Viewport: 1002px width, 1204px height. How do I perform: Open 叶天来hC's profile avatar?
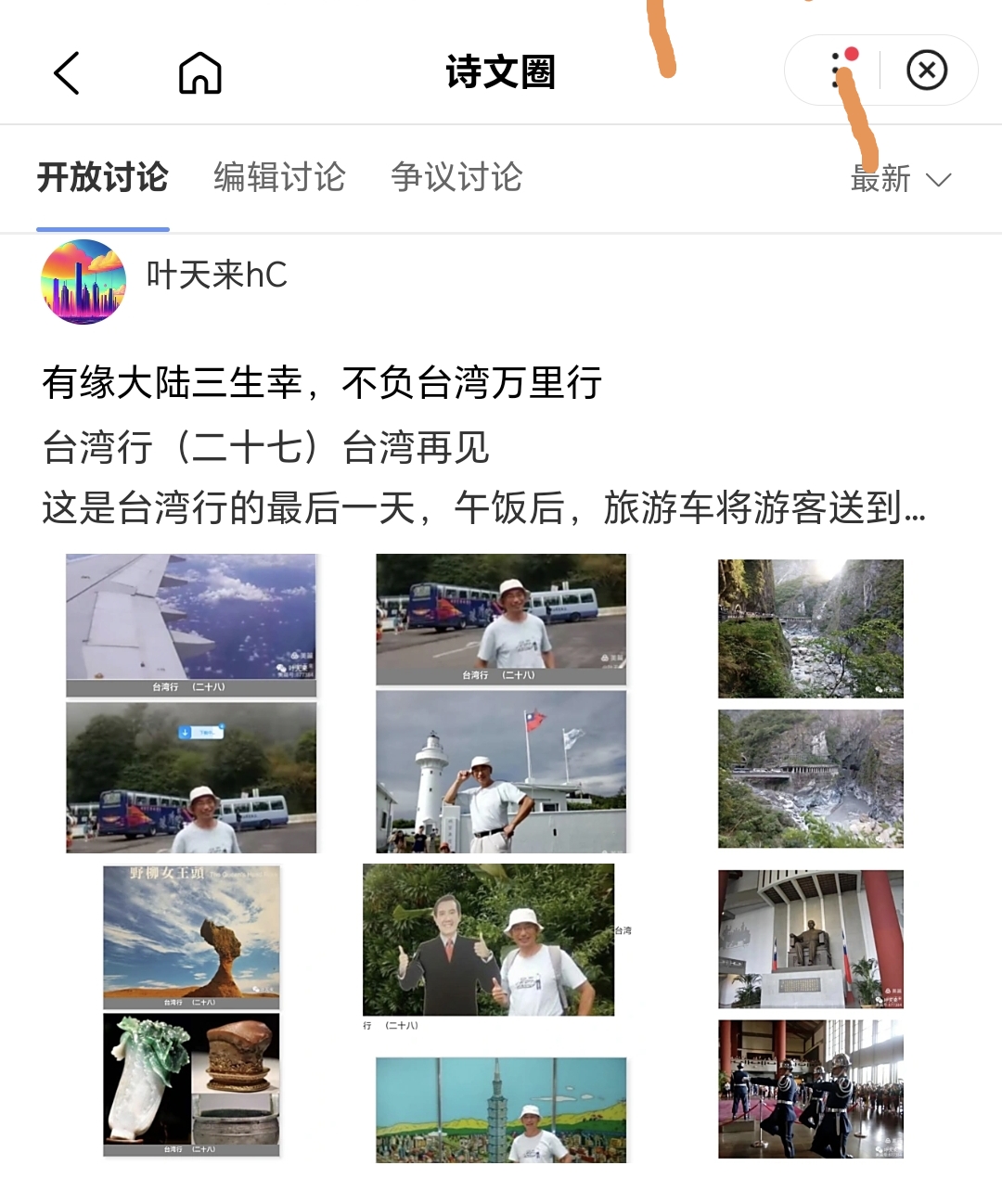pyautogui.click(x=83, y=281)
